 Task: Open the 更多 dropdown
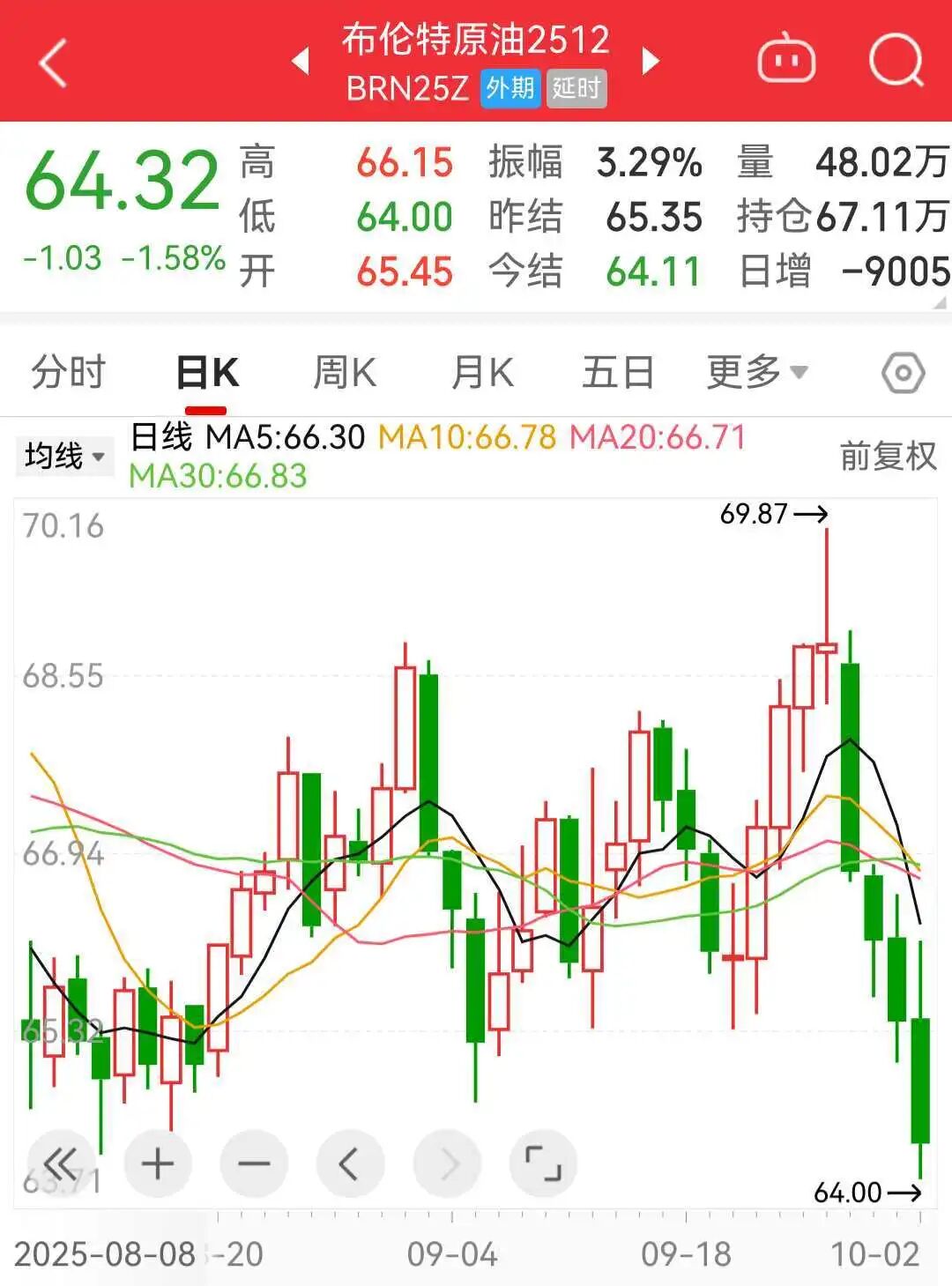tap(754, 371)
